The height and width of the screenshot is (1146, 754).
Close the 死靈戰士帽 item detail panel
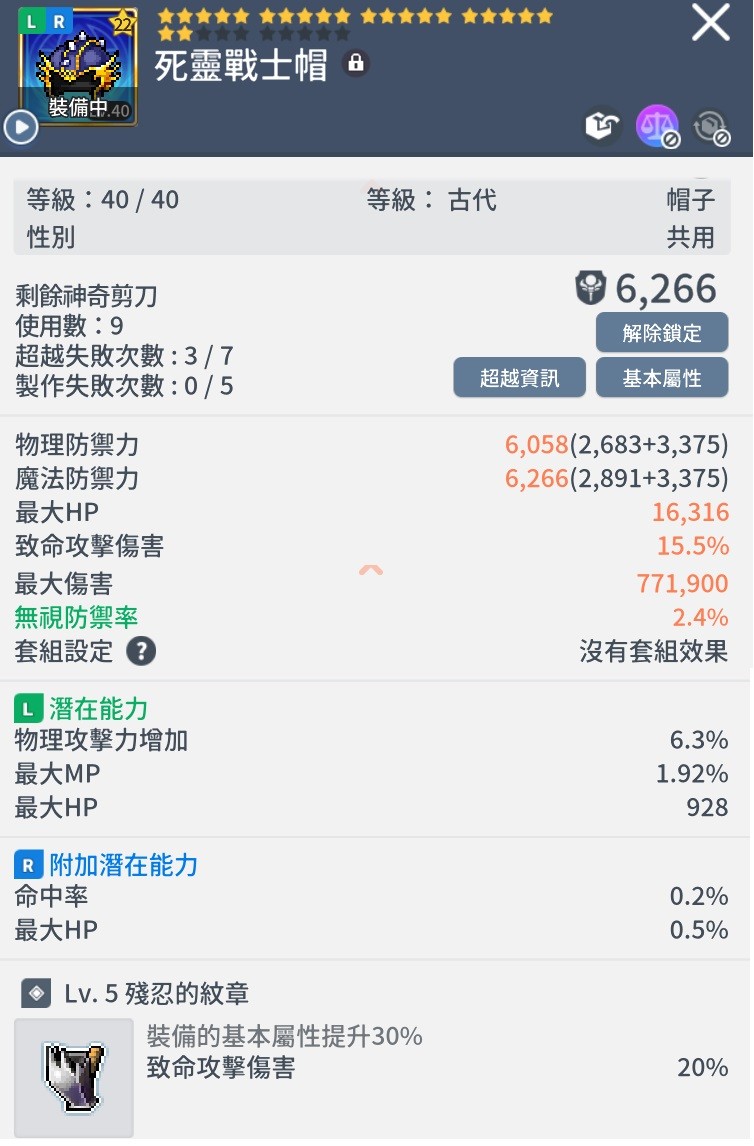[x=711, y=23]
